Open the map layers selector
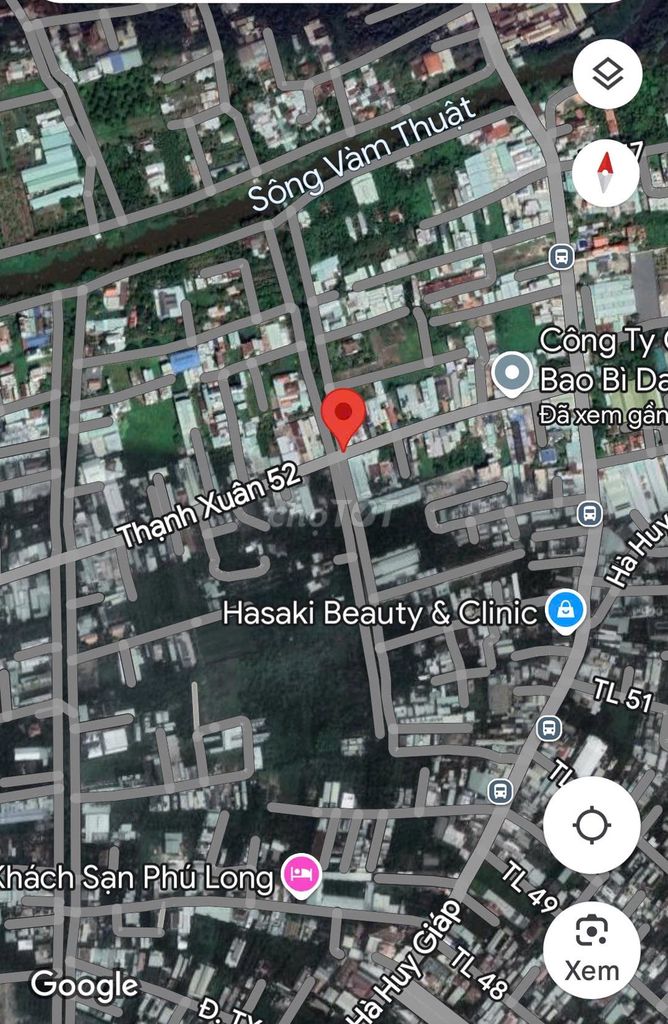668x1024 pixels. [607, 75]
